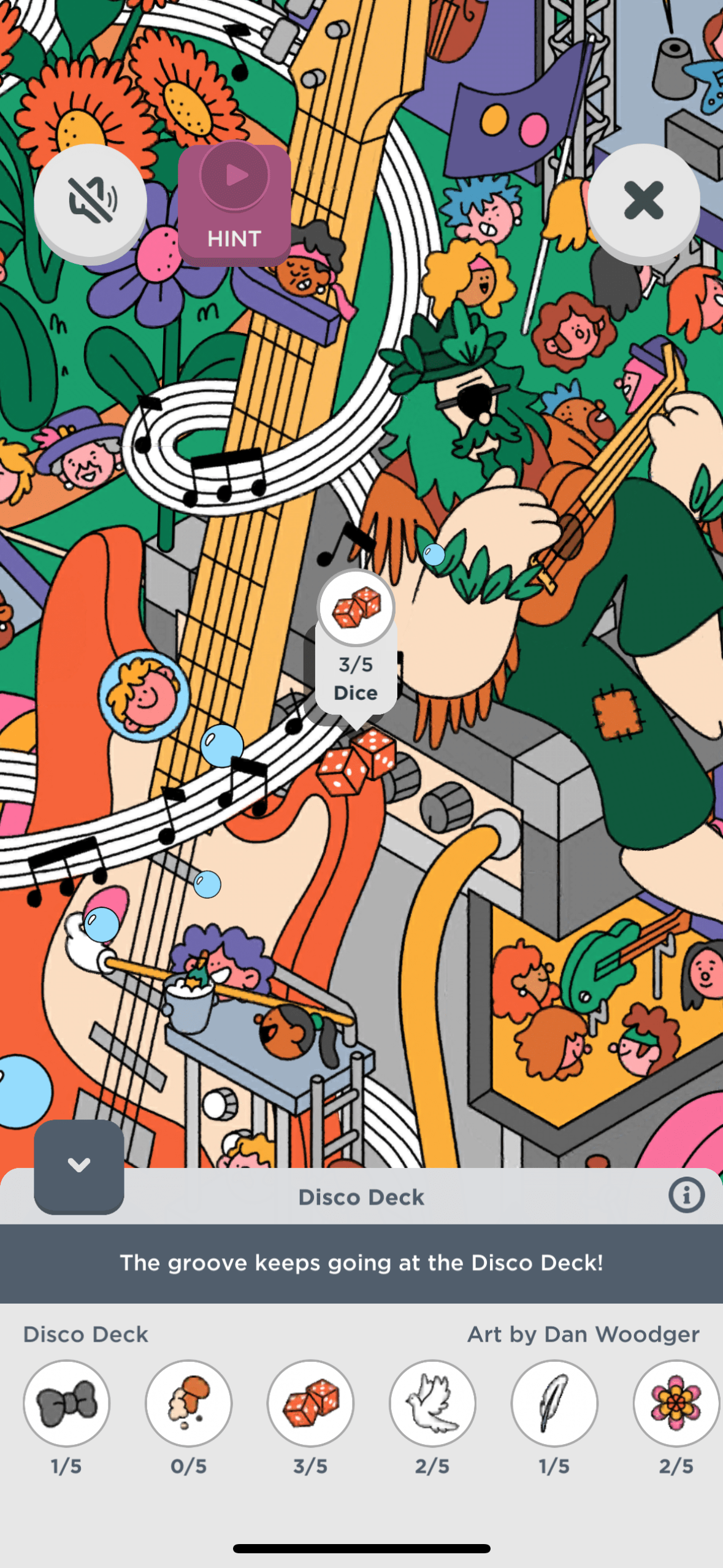Close the game with the X button

tap(643, 200)
